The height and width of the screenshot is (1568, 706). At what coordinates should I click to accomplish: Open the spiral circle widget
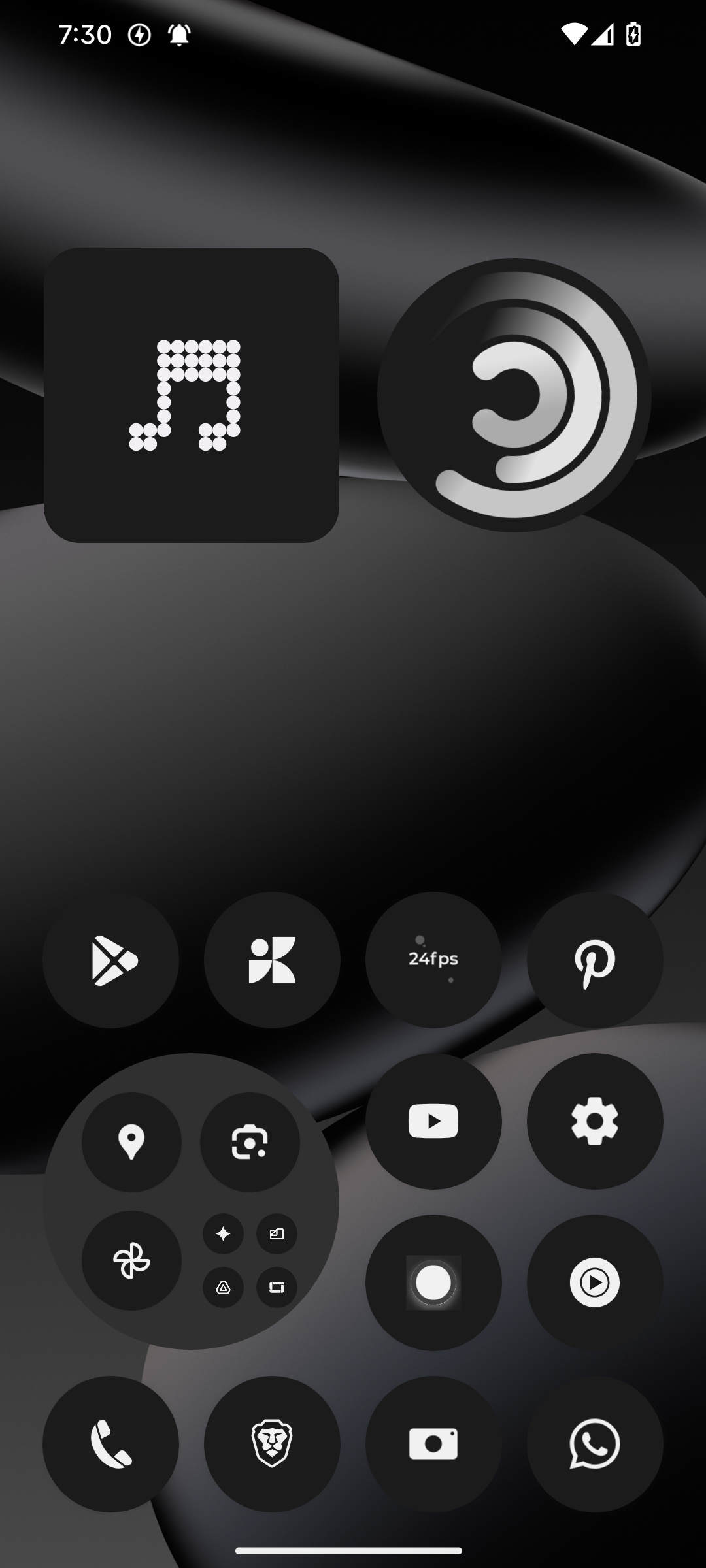click(514, 395)
